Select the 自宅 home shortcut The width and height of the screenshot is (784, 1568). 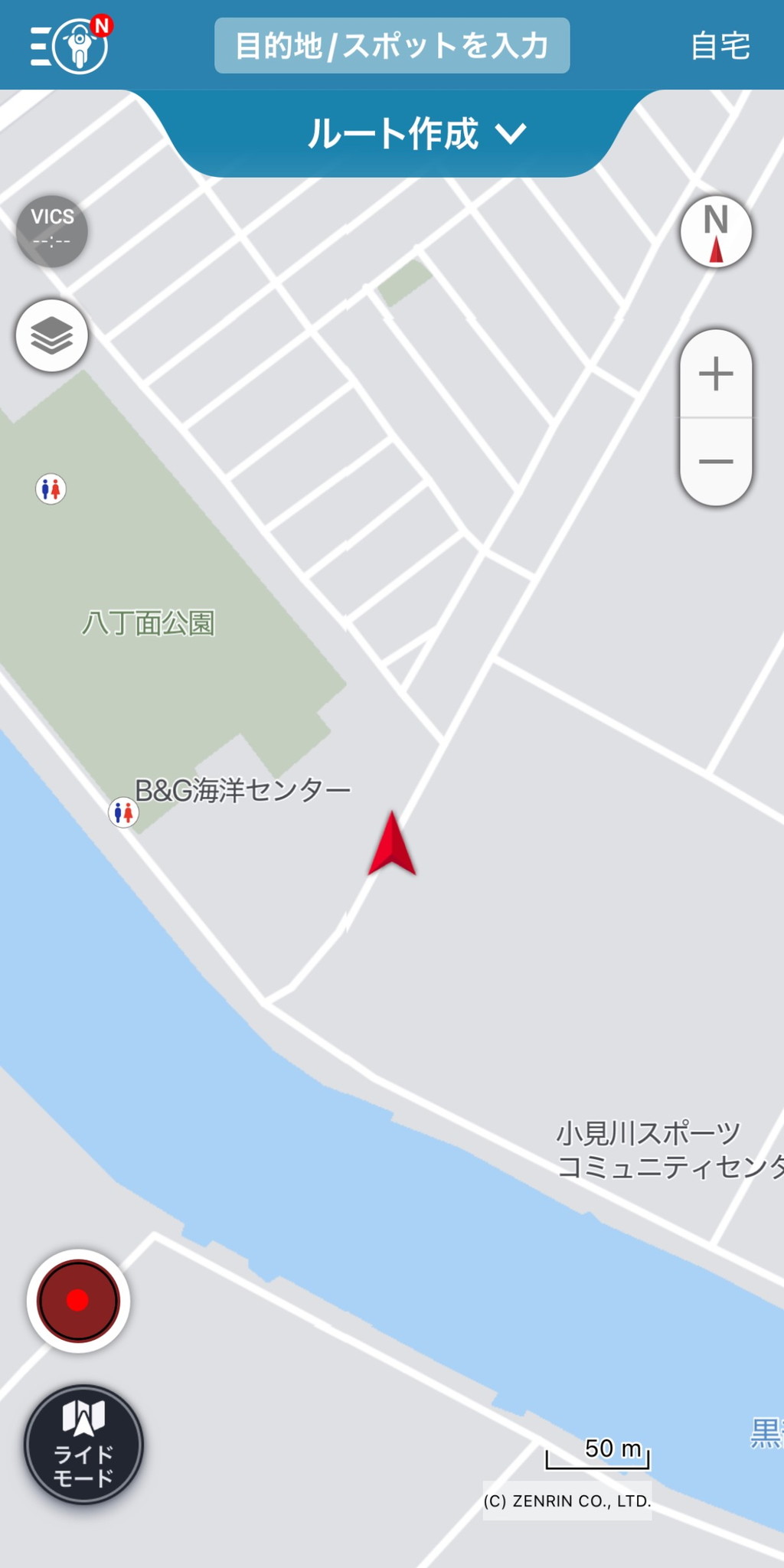pyautogui.click(x=719, y=46)
